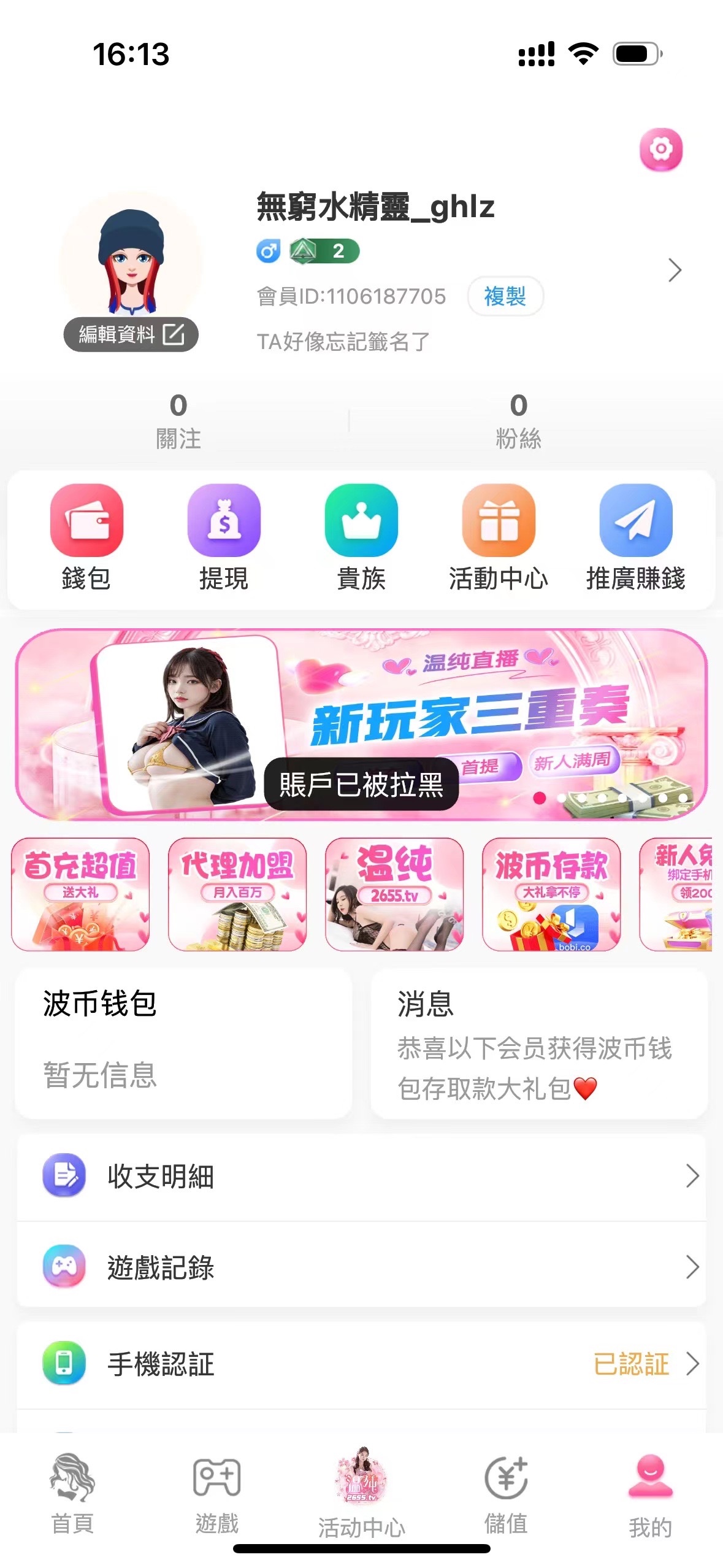
Task: Tap the 編輯資料 edit profile button
Action: pos(131,334)
